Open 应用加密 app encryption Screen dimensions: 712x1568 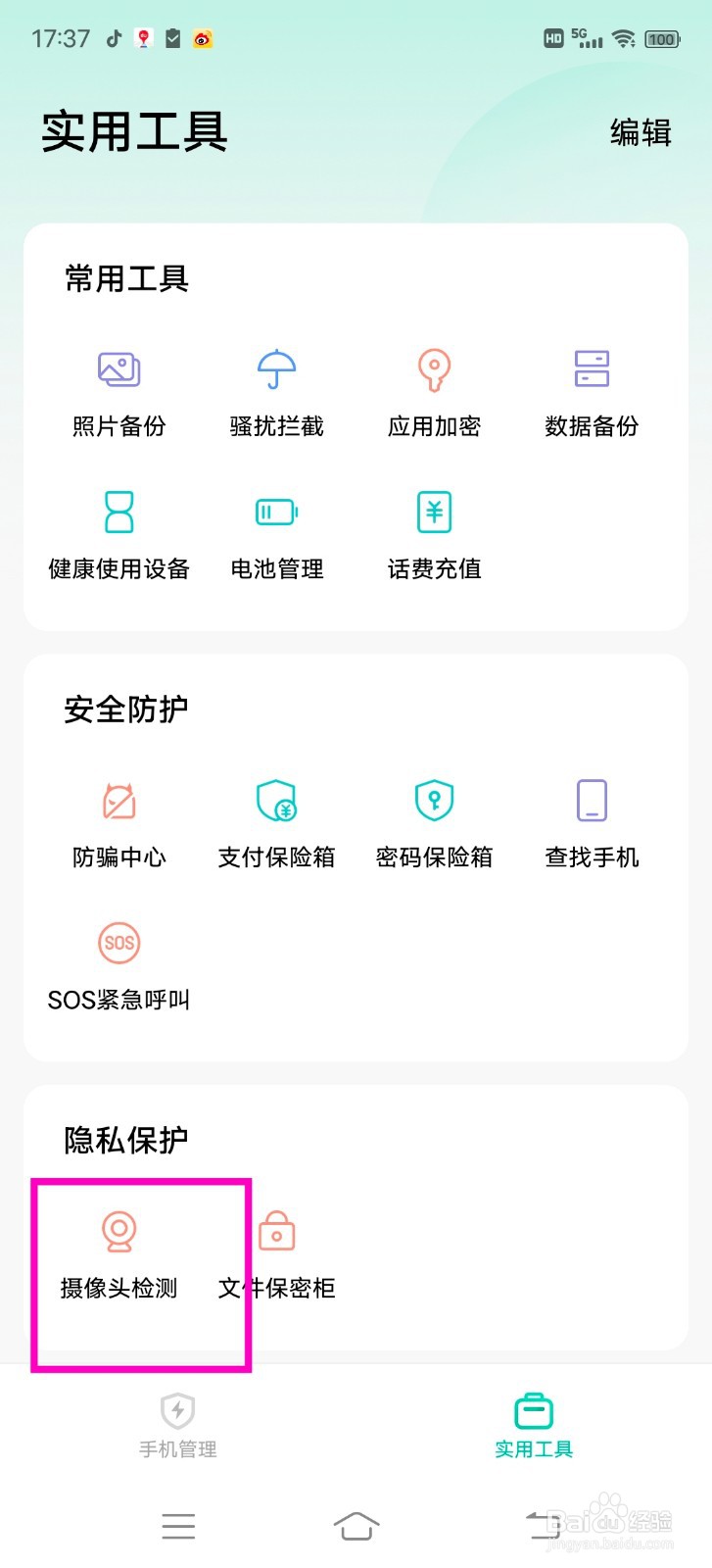[x=433, y=392]
